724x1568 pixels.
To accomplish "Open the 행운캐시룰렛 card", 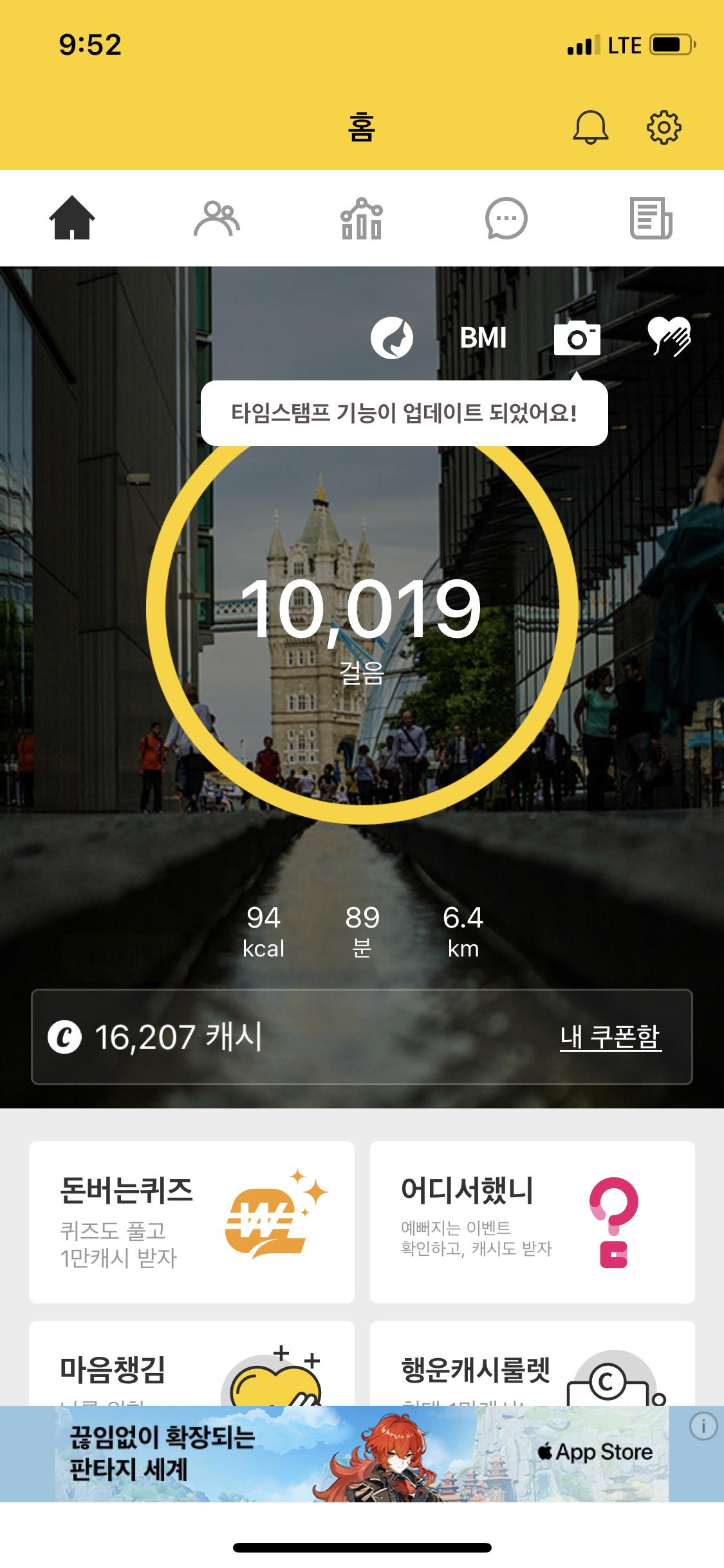I will coord(532,1366).
